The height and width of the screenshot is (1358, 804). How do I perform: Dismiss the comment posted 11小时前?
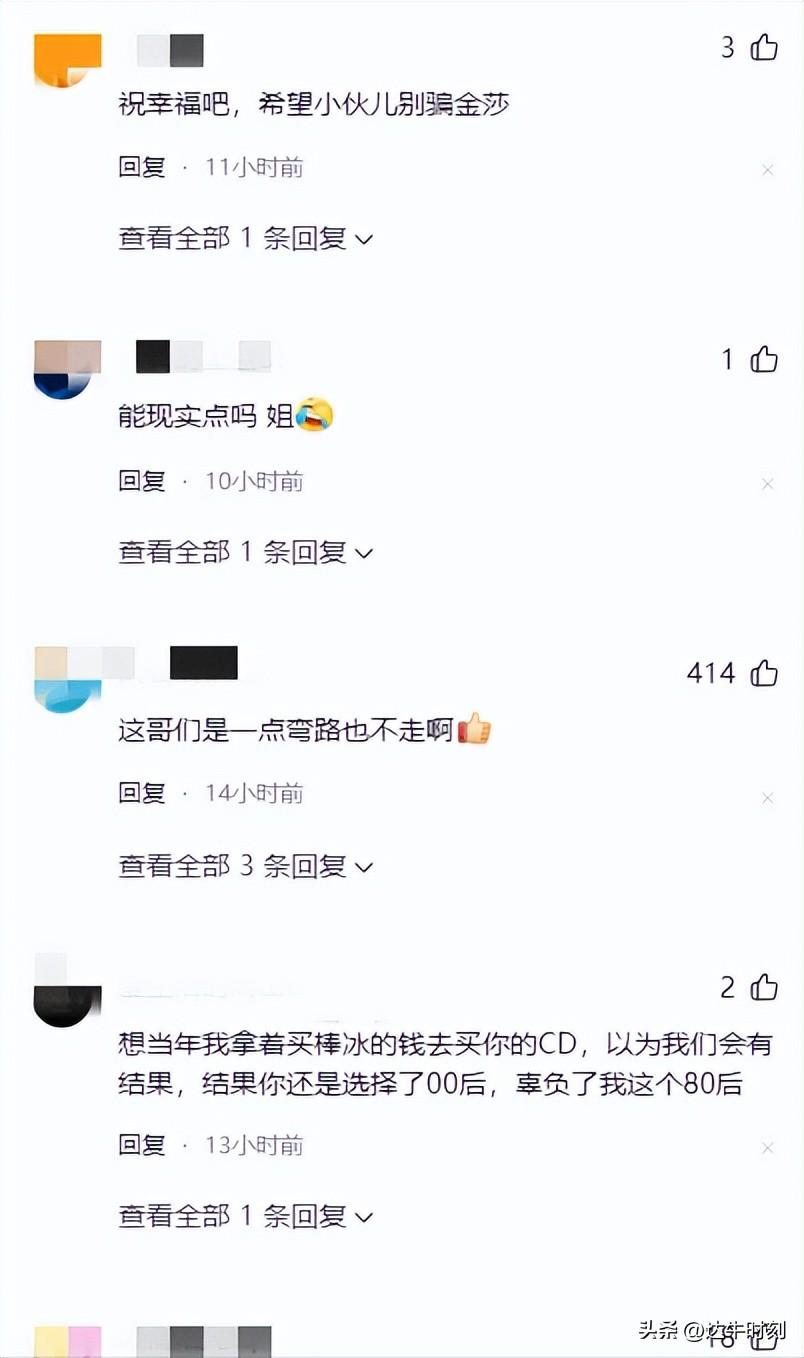point(768,170)
